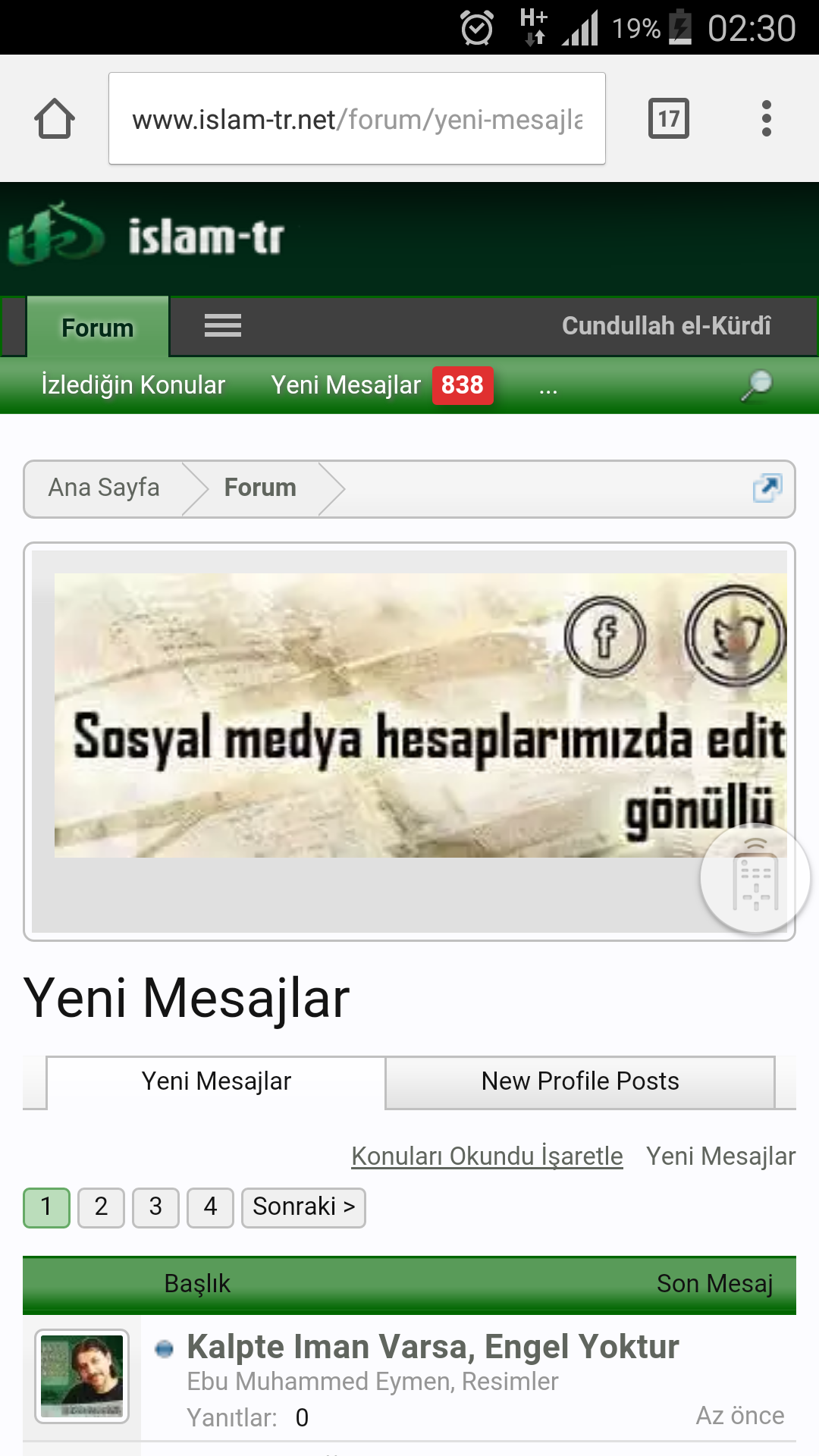Open thread Kalpte Iman Varsa, Engel Yoktur
Image resolution: width=819 pixels, height=1456 pixels.
pos(433,1348)
